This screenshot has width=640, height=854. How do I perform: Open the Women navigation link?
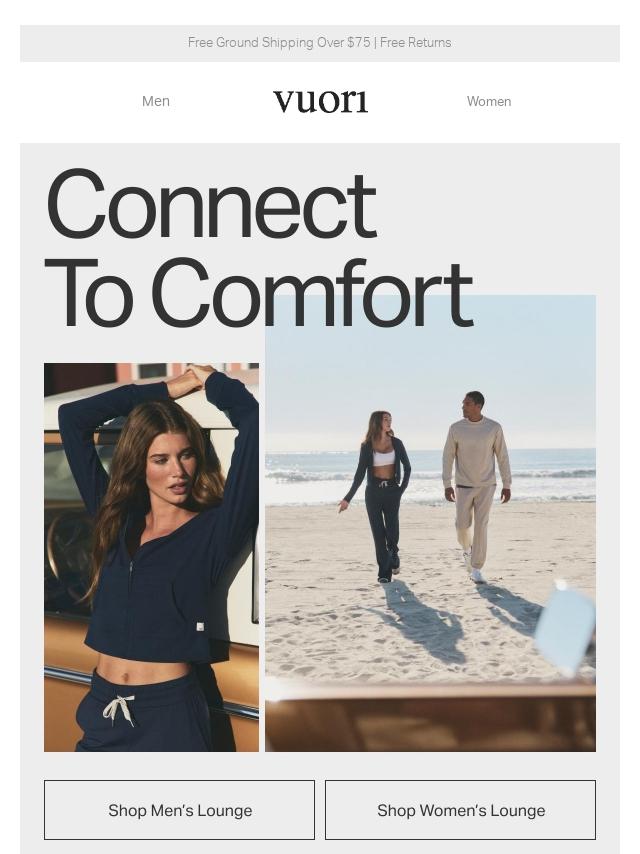(x=488, y=101)
